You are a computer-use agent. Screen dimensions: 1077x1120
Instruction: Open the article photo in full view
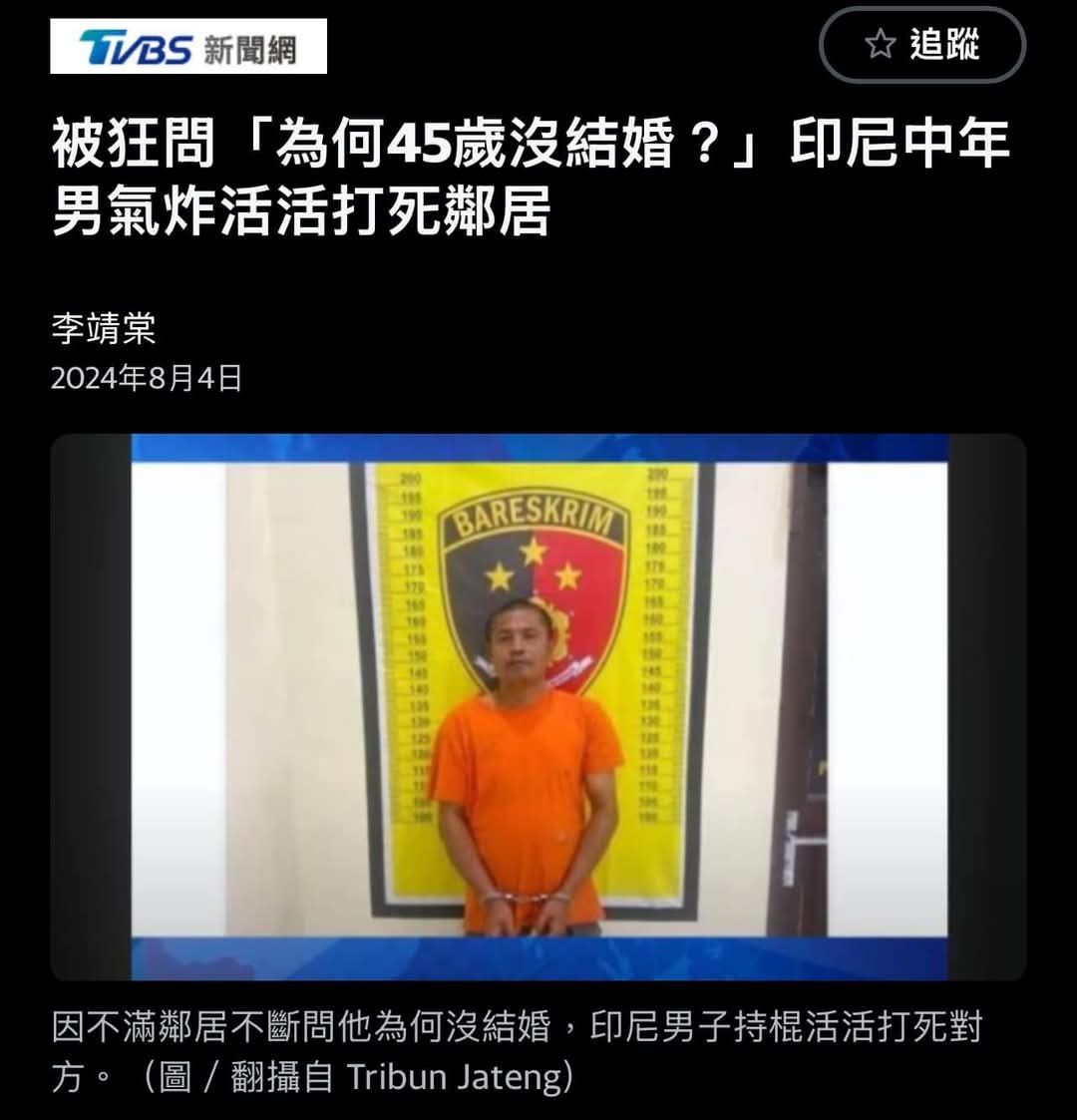coord(538,706)
